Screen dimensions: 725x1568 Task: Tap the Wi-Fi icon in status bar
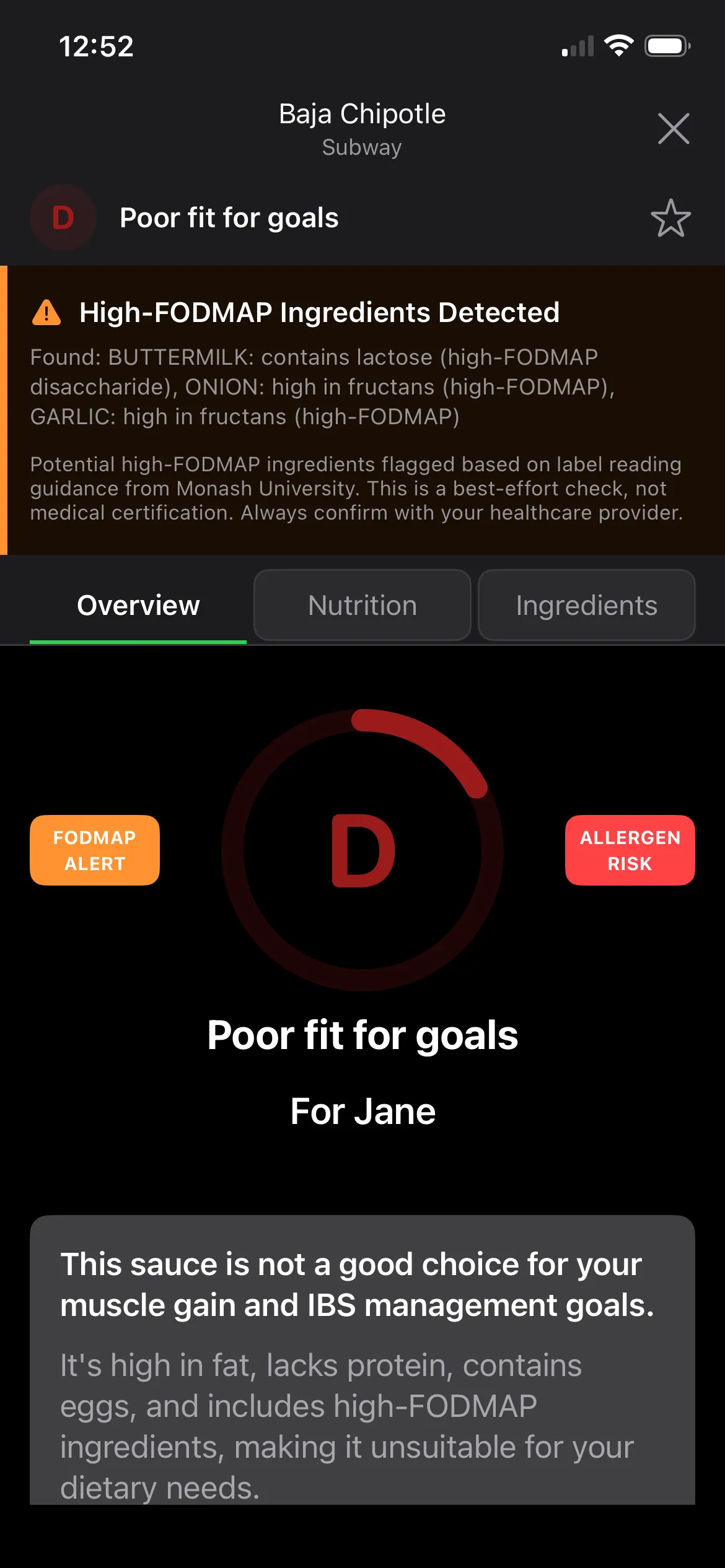[618, 44]
